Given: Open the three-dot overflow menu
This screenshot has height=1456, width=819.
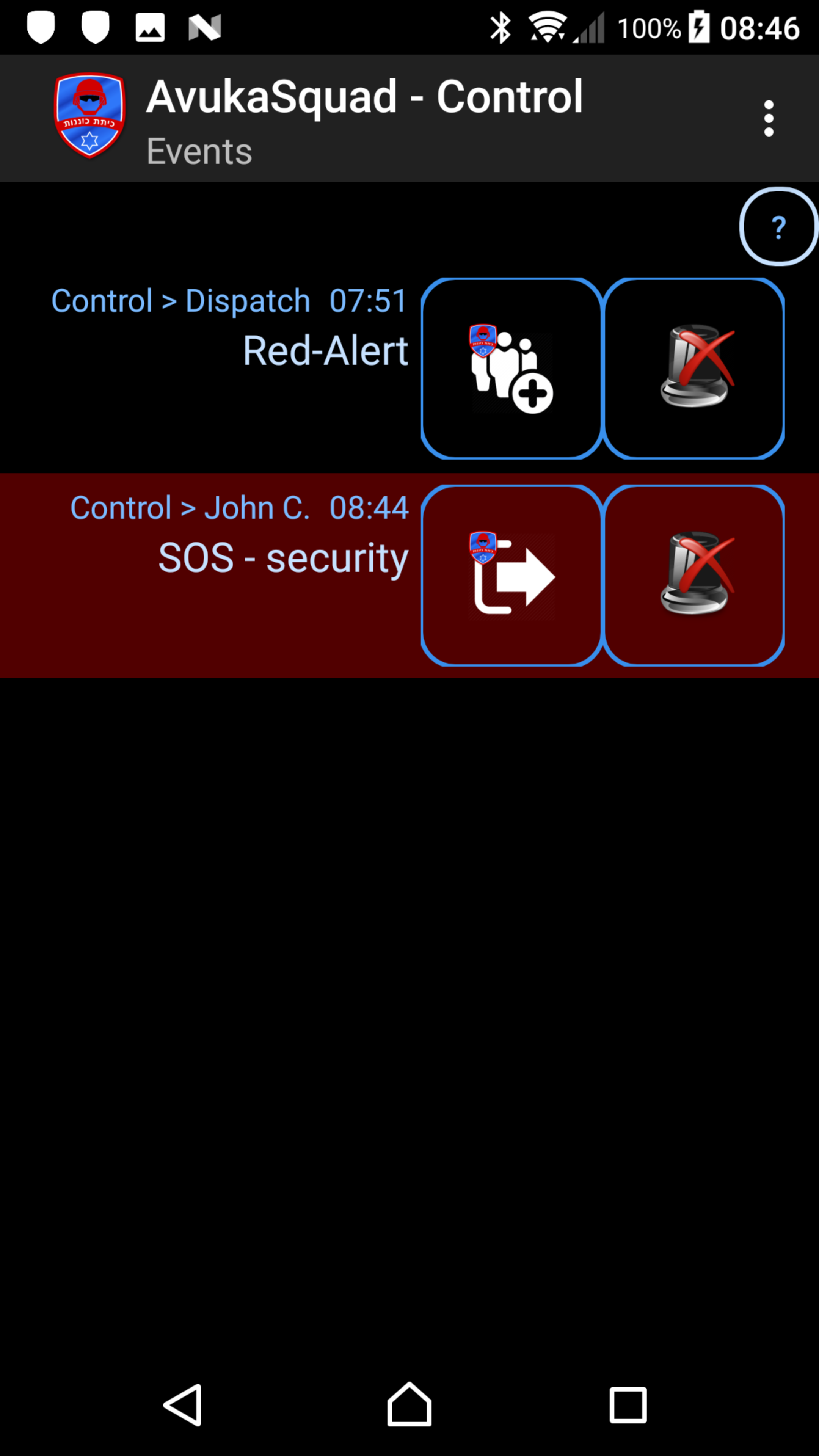Looking at the screenshot, I should click(768, 118).
